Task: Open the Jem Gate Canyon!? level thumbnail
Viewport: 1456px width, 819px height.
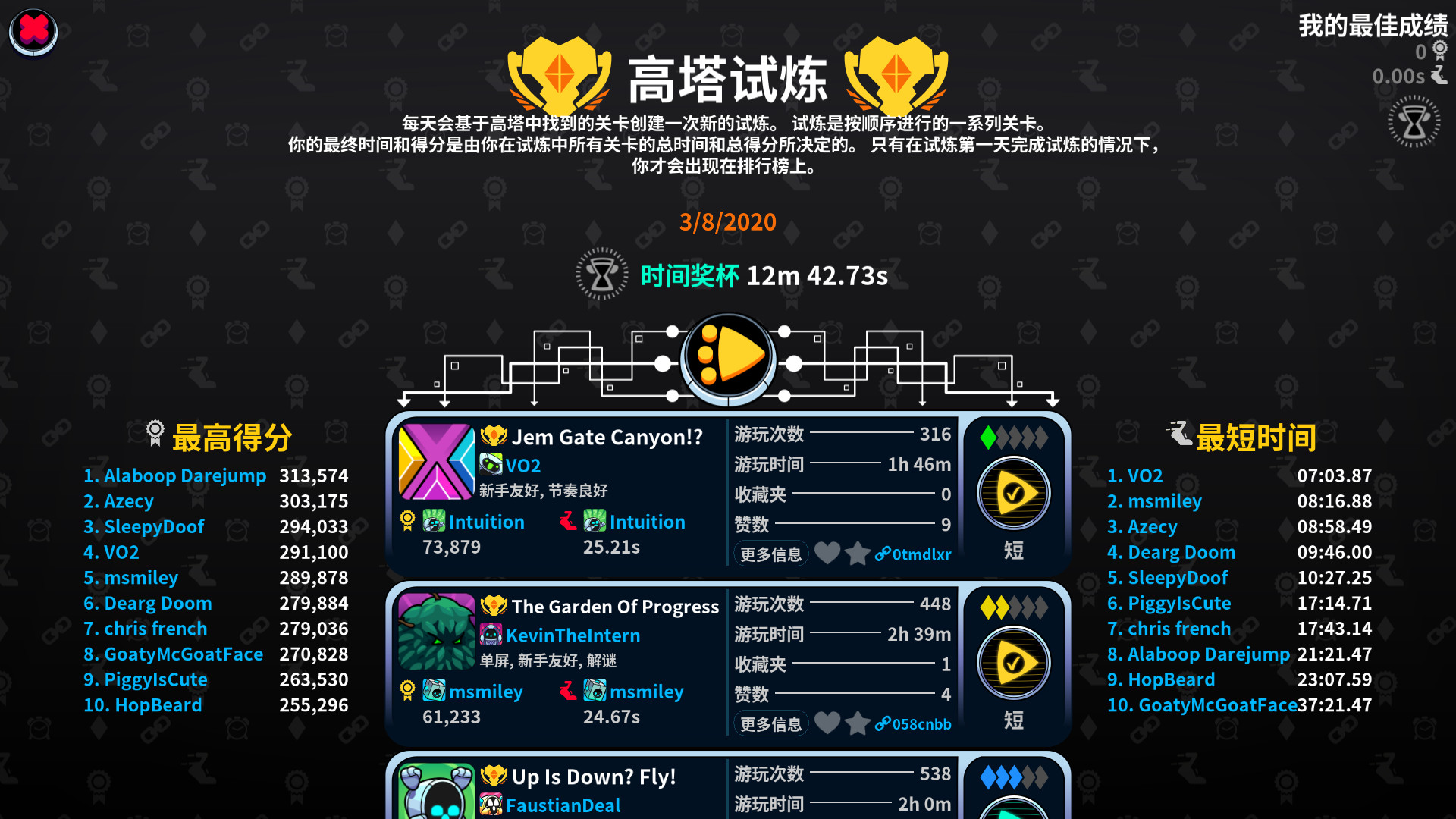Action: point(436,461)
